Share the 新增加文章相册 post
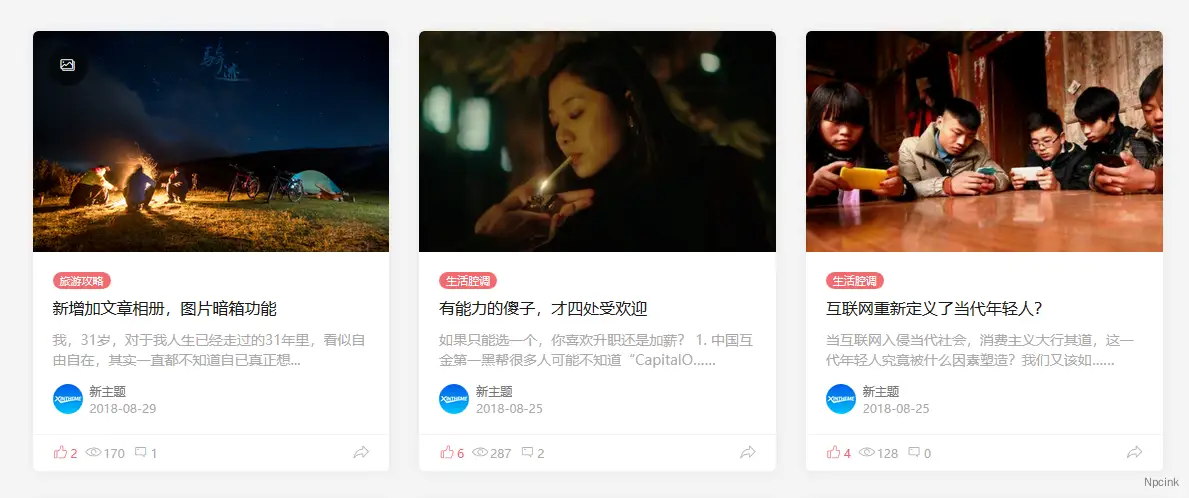The width and height of the screenshot is (1189, 498). point(361,453)
